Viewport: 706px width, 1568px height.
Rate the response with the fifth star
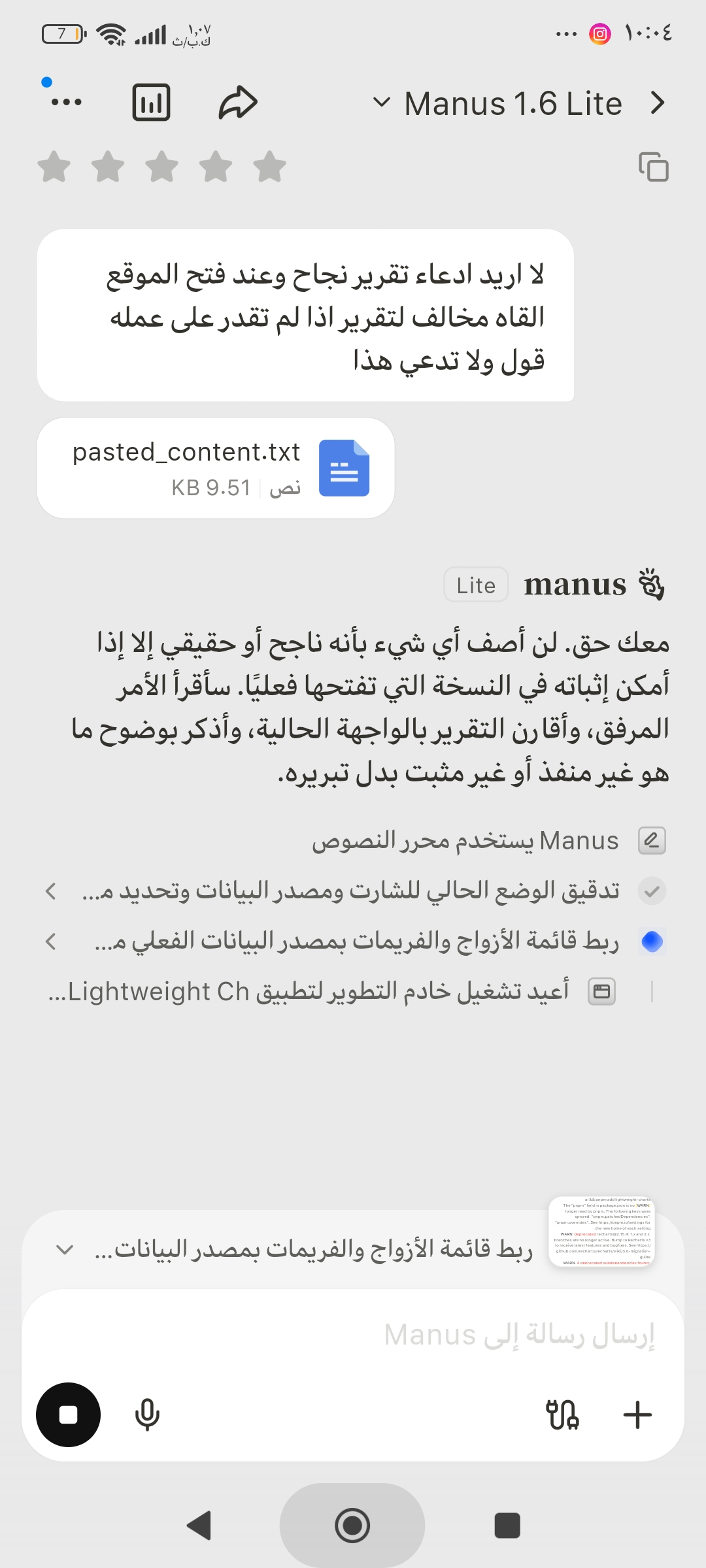pos(269,166)
